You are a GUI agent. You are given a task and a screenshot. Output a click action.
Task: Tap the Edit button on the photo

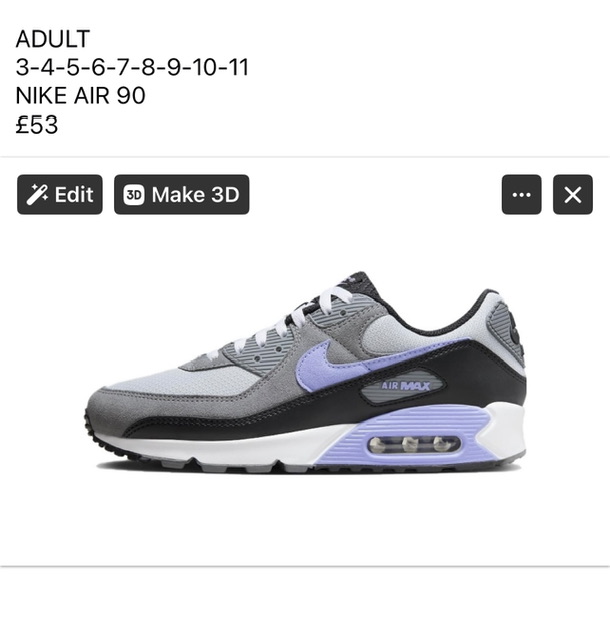(60, 195)
